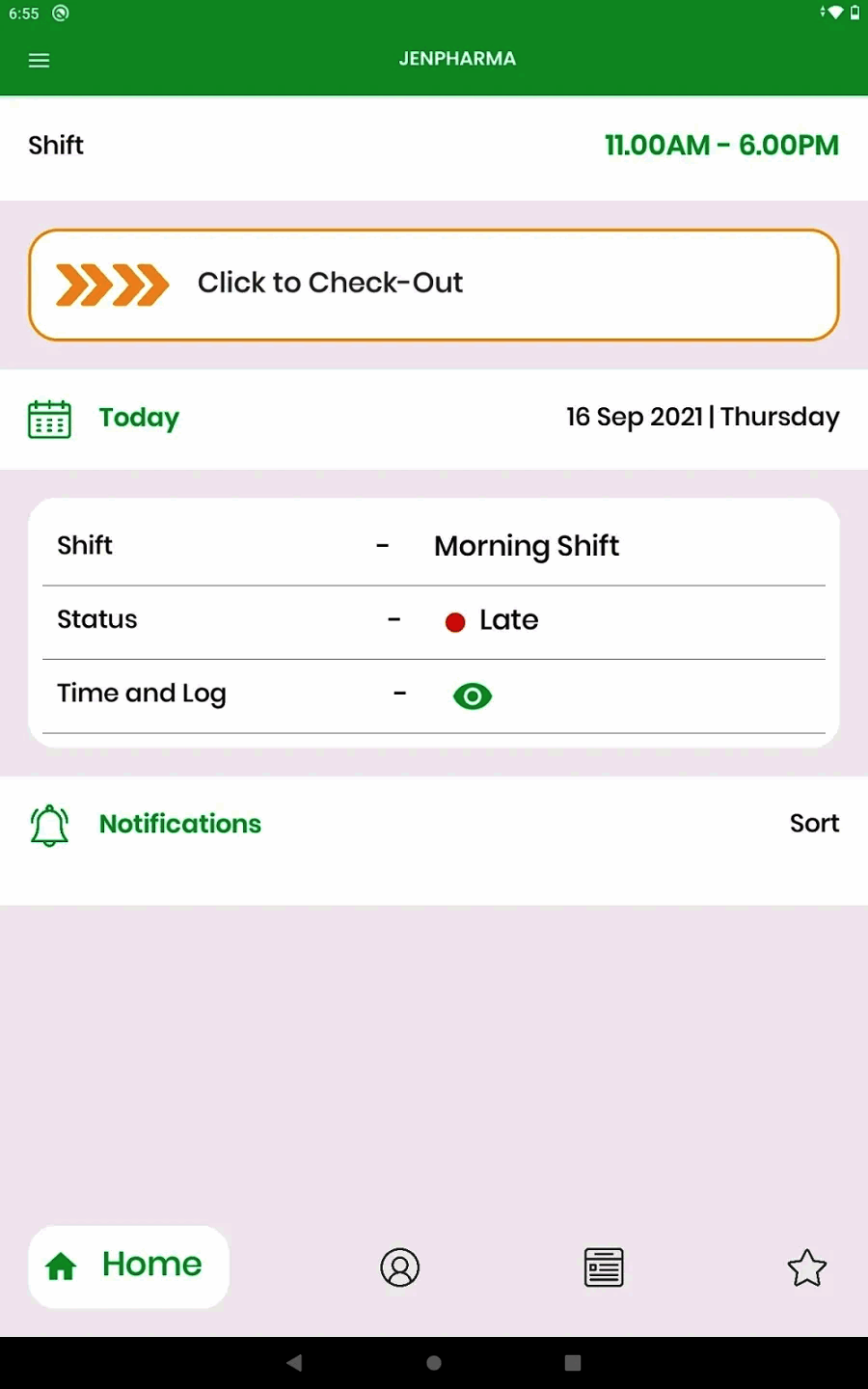Open the star favorites tab
The image size is (868, 1389).
coord(807,1267)
